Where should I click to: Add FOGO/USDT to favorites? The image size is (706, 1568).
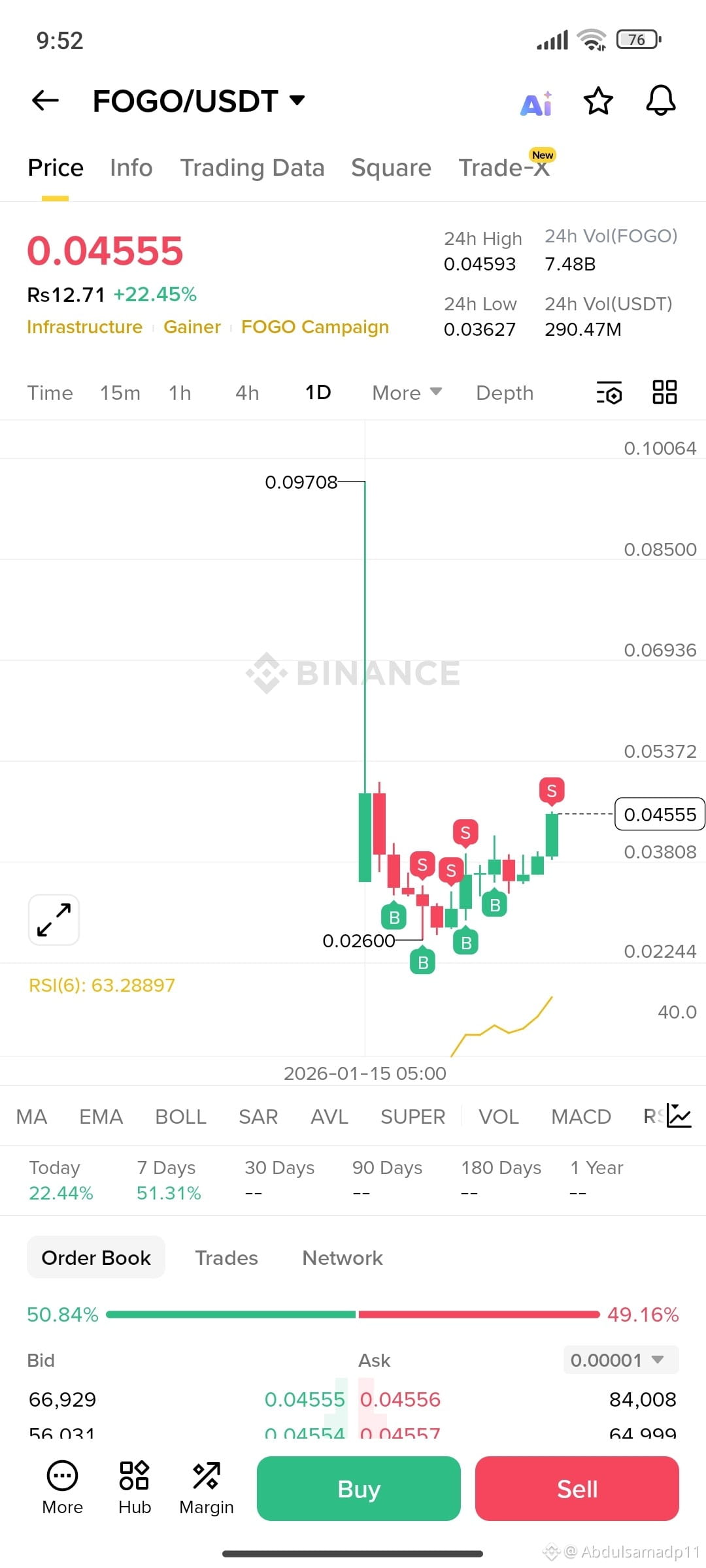(597, 101)
